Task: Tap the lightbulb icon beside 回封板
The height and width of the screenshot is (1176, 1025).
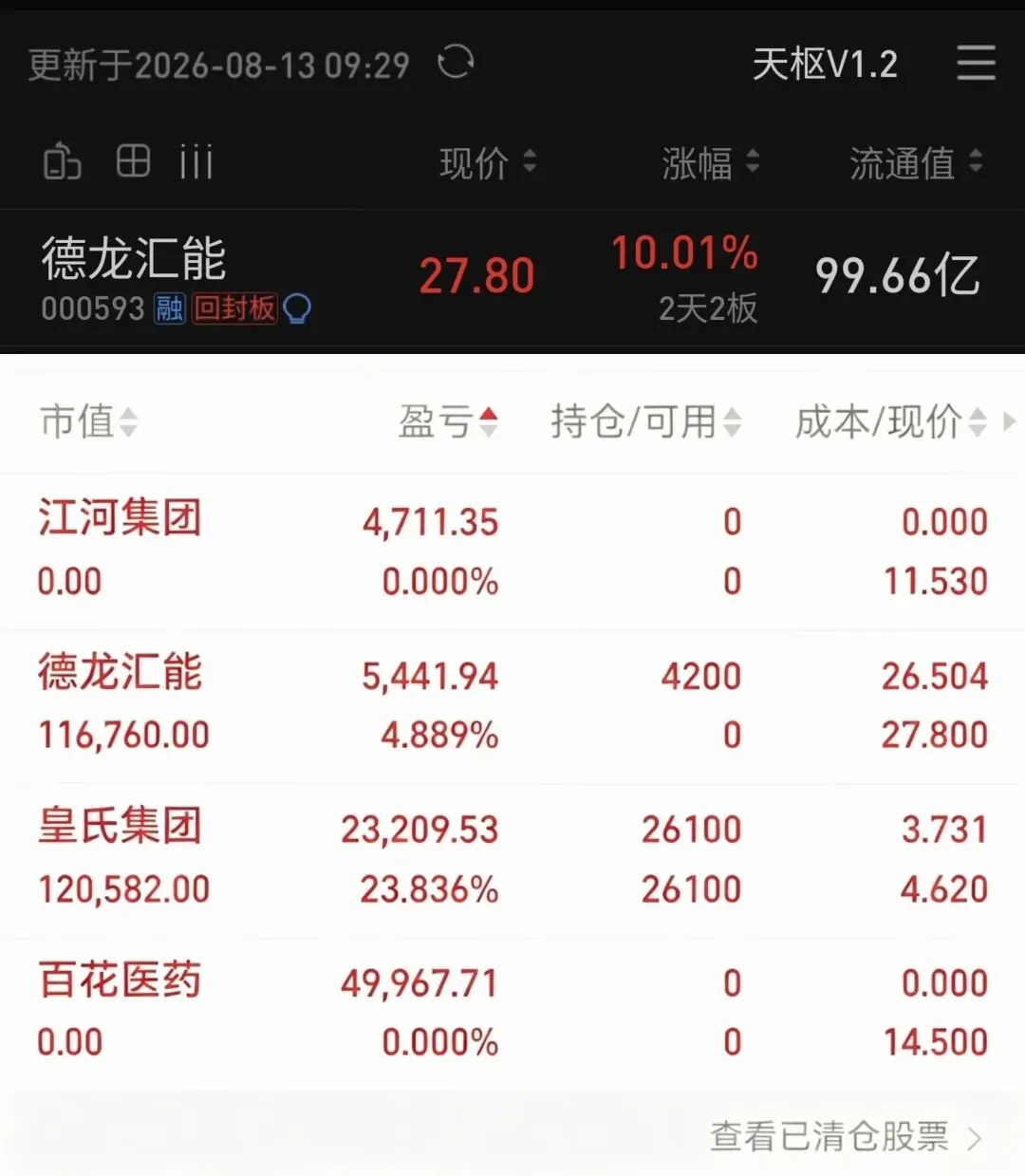Action: click(297, 309)
